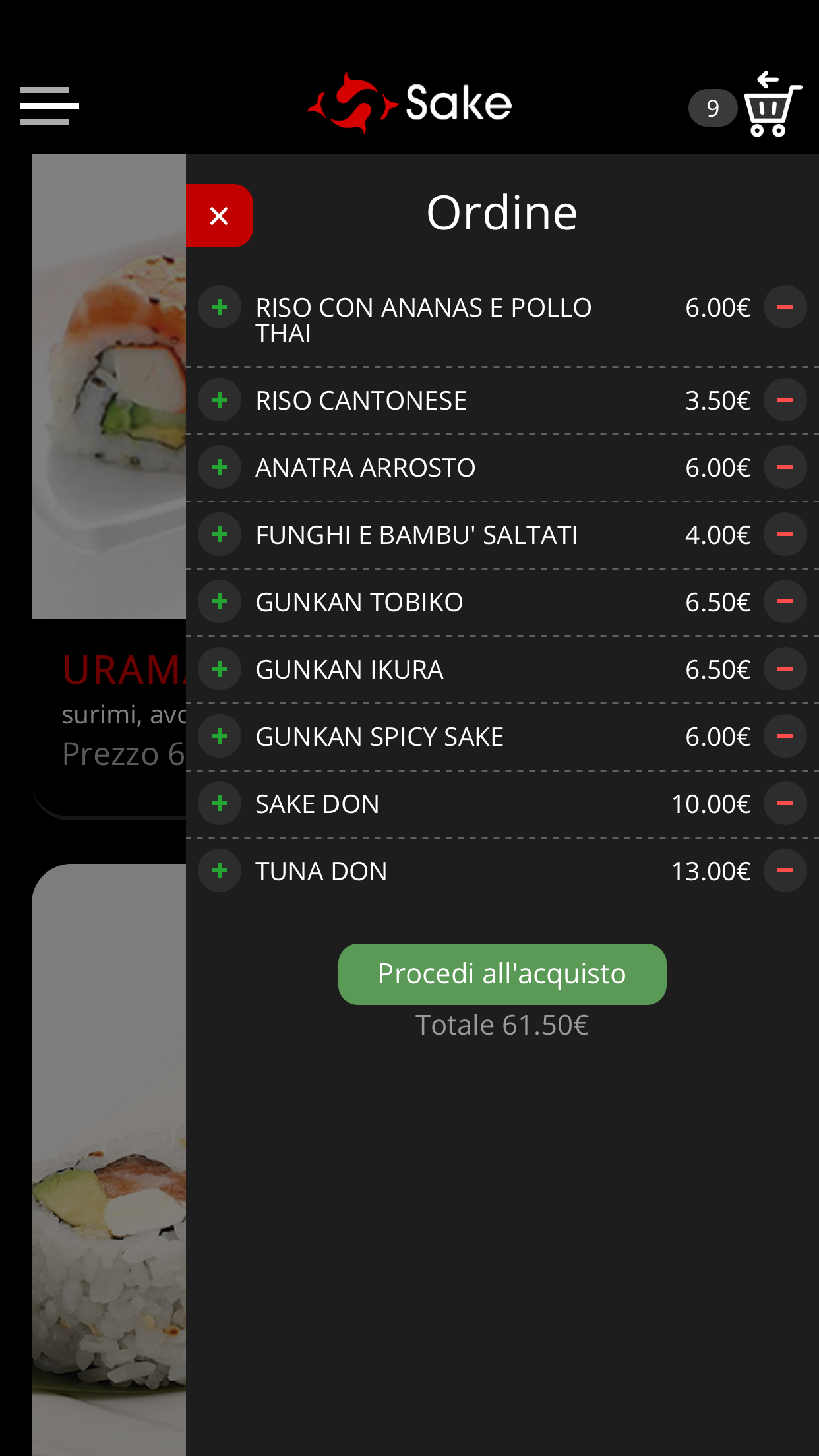Remove Sake Don from order
This screenshot has width=819, height=1456.
pos(785,804)
